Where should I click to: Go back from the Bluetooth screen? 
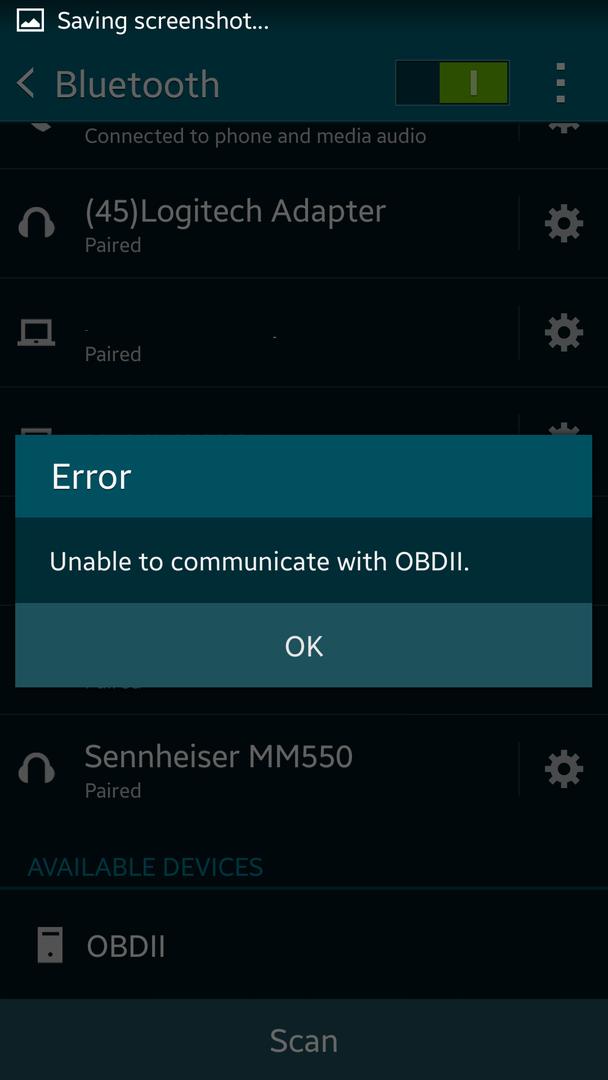[x=27, y=84]
